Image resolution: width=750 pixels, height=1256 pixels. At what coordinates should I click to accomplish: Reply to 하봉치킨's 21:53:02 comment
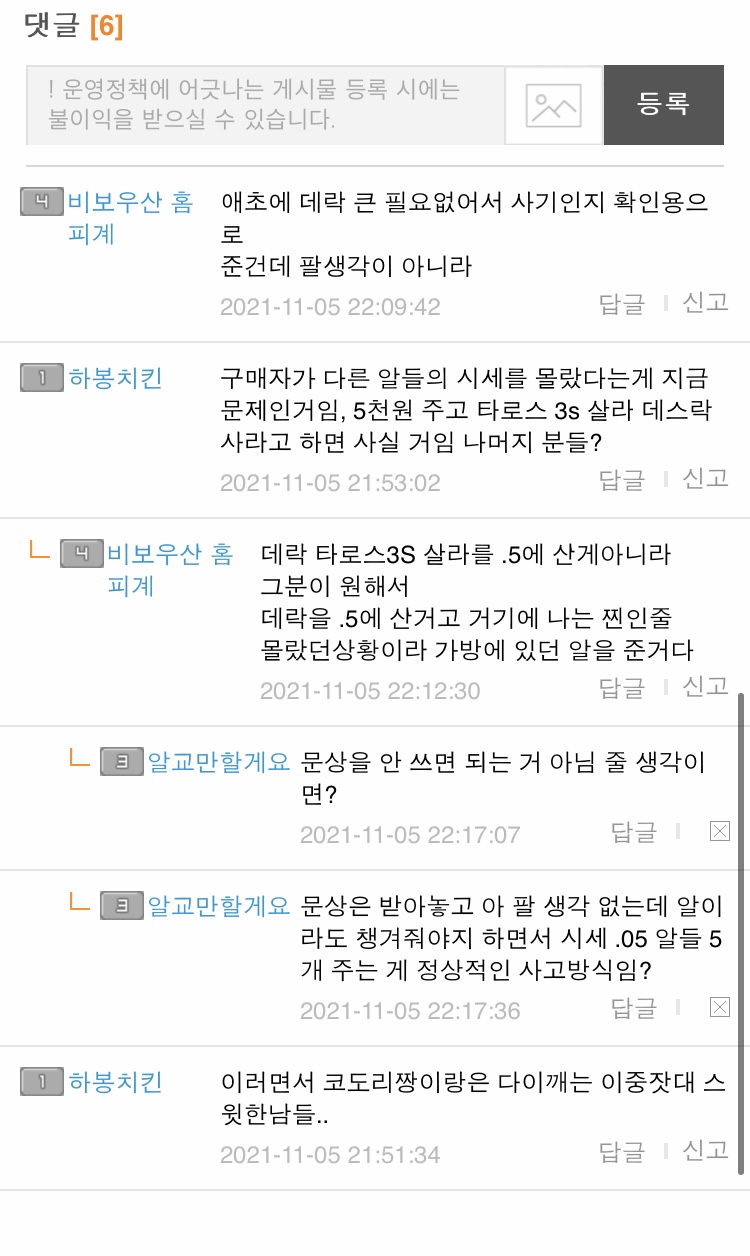[622, 481]
